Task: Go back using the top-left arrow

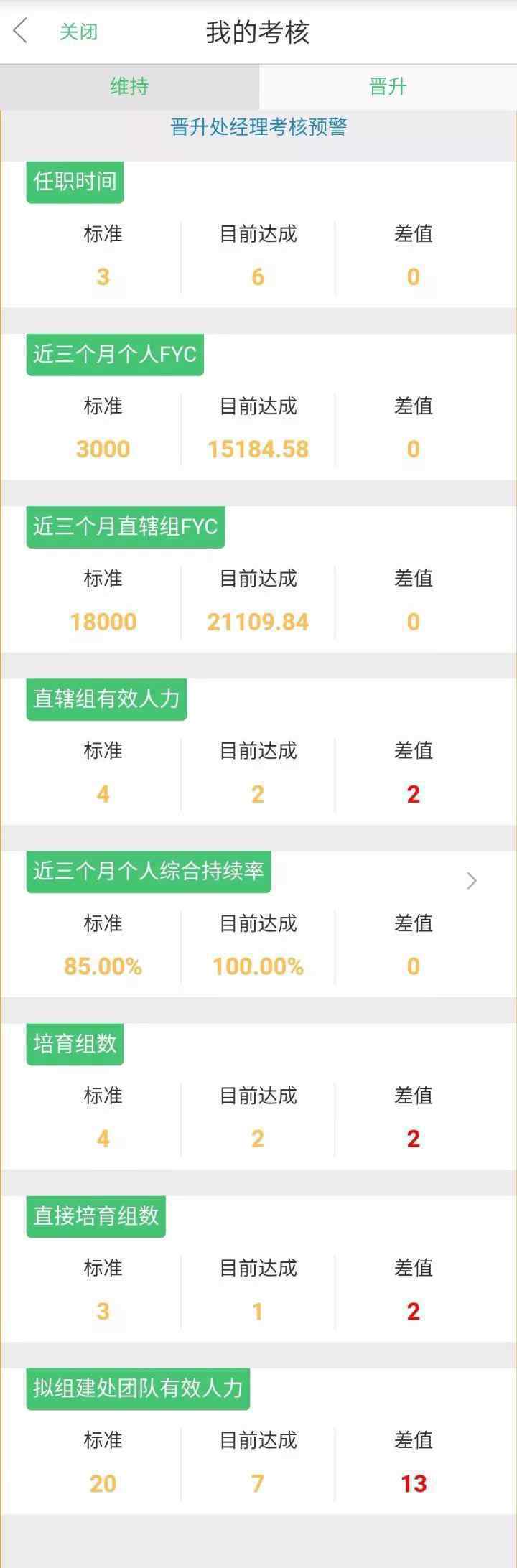Action: 21,32
